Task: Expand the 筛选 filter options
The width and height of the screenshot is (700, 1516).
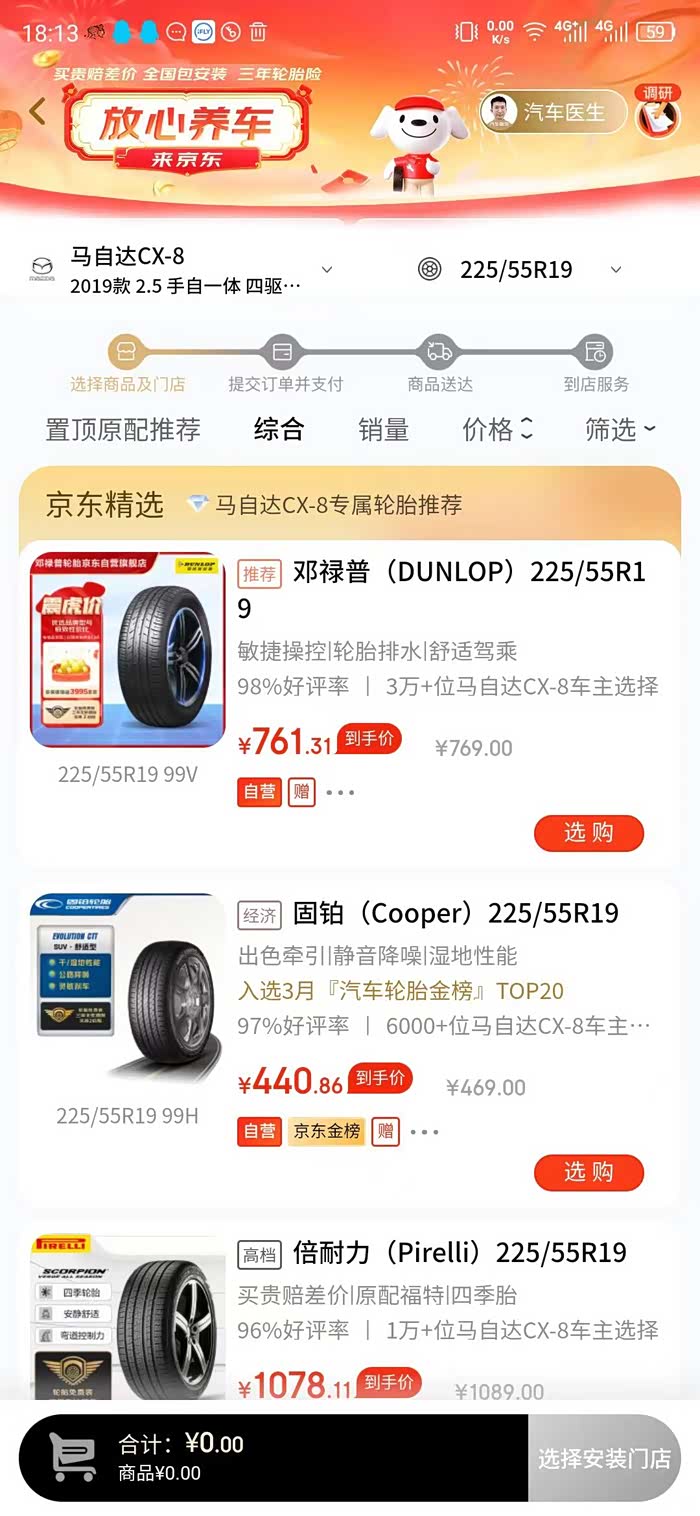Action: 620,430
